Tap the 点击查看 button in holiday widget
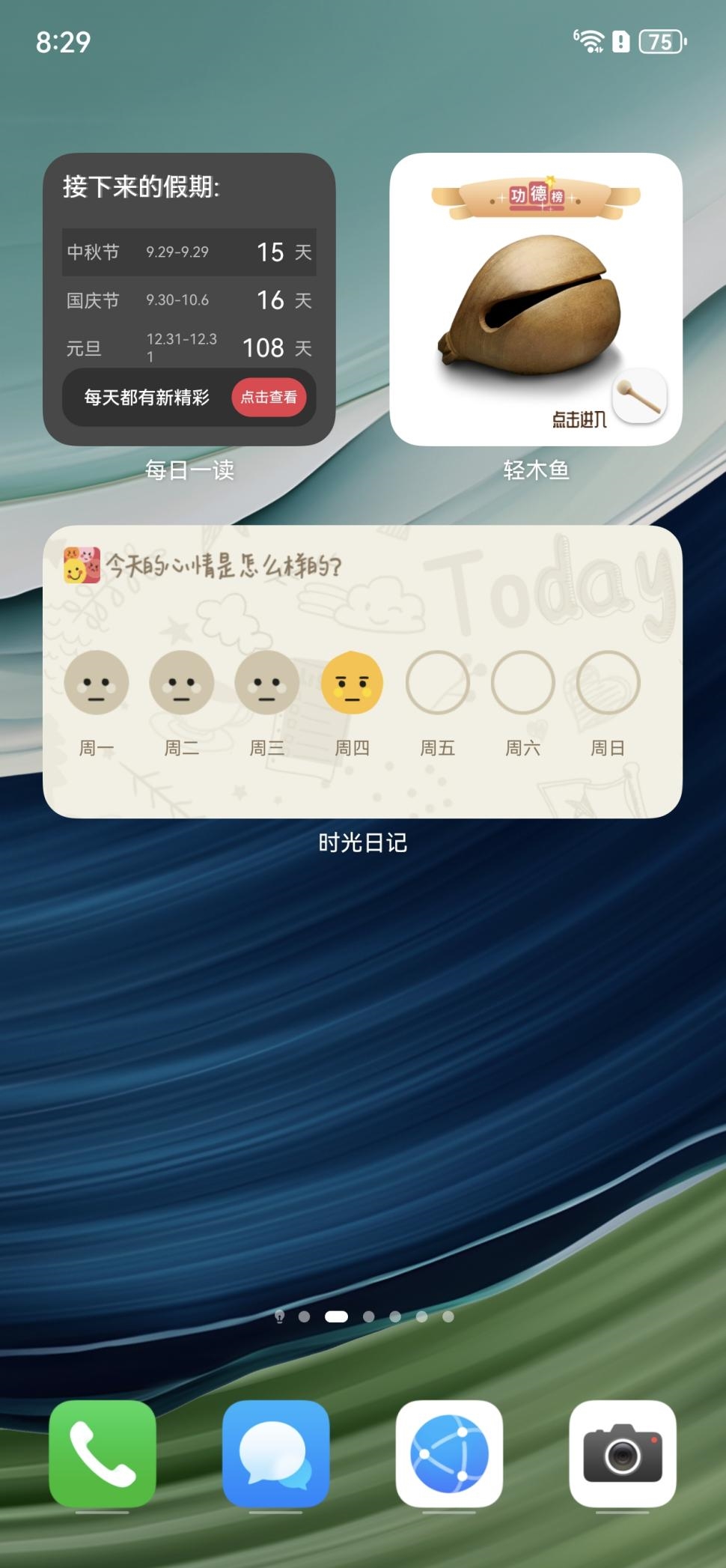The width and height of the screenshot is (726, 1568). [x=269, y=397]
